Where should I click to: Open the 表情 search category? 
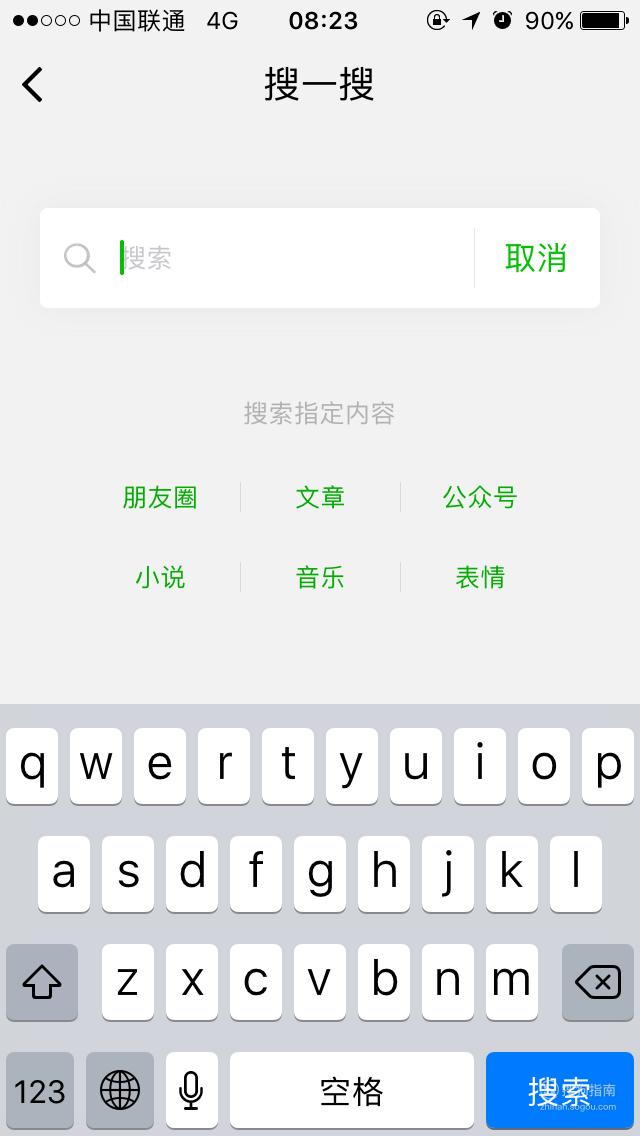480,577
